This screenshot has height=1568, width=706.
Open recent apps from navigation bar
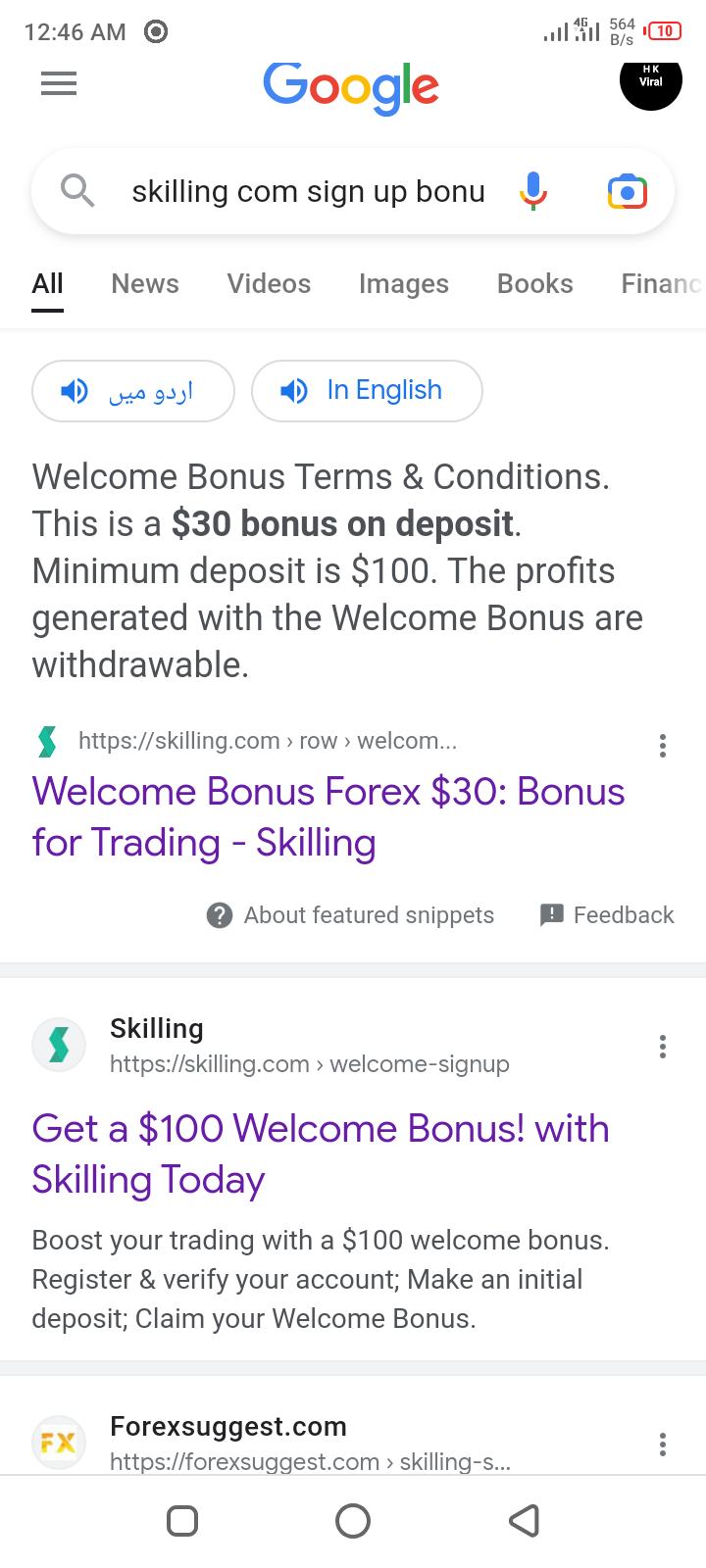(x=182, y=1521)
